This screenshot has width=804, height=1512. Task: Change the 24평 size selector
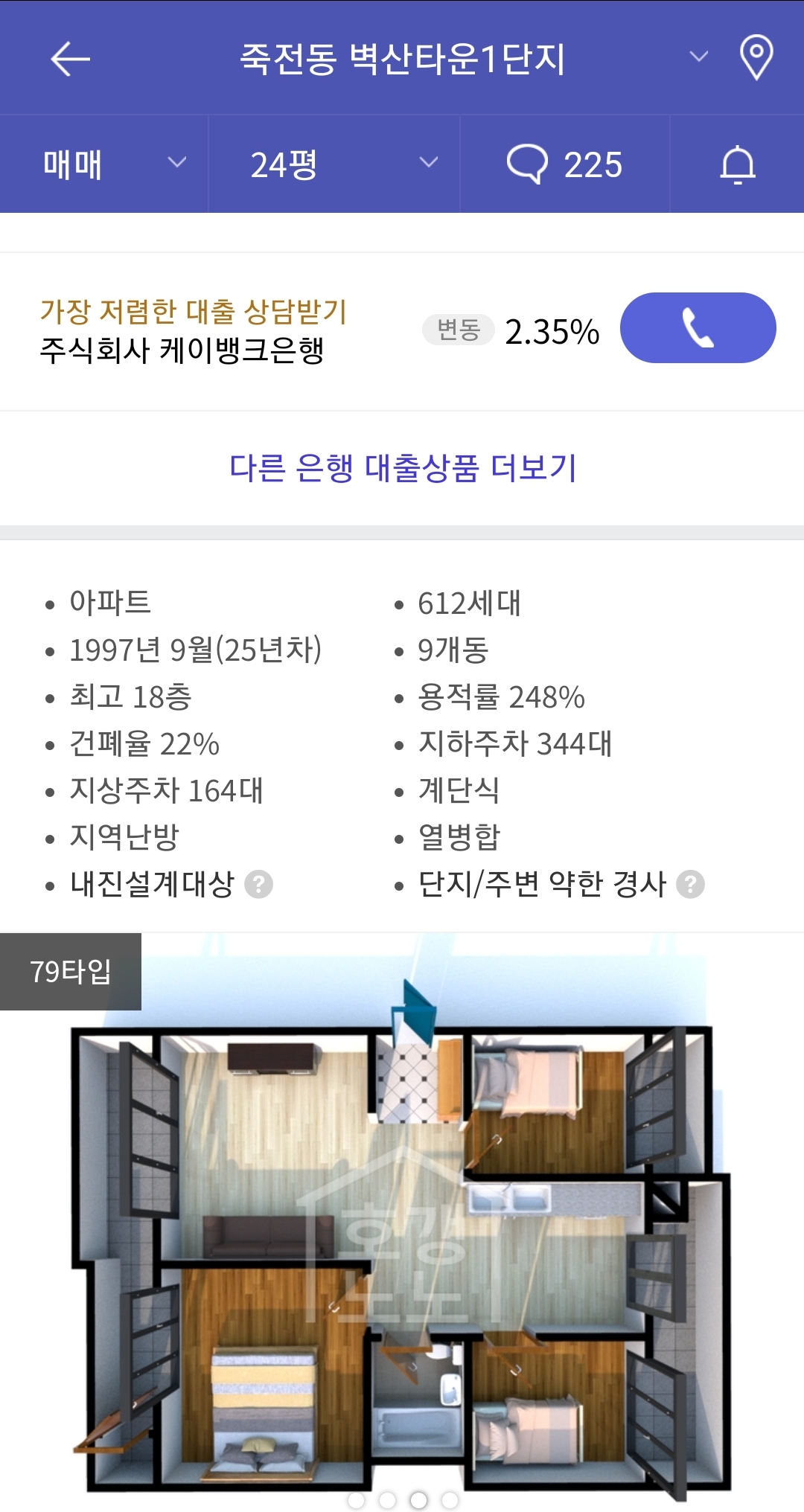coord(334,164)
